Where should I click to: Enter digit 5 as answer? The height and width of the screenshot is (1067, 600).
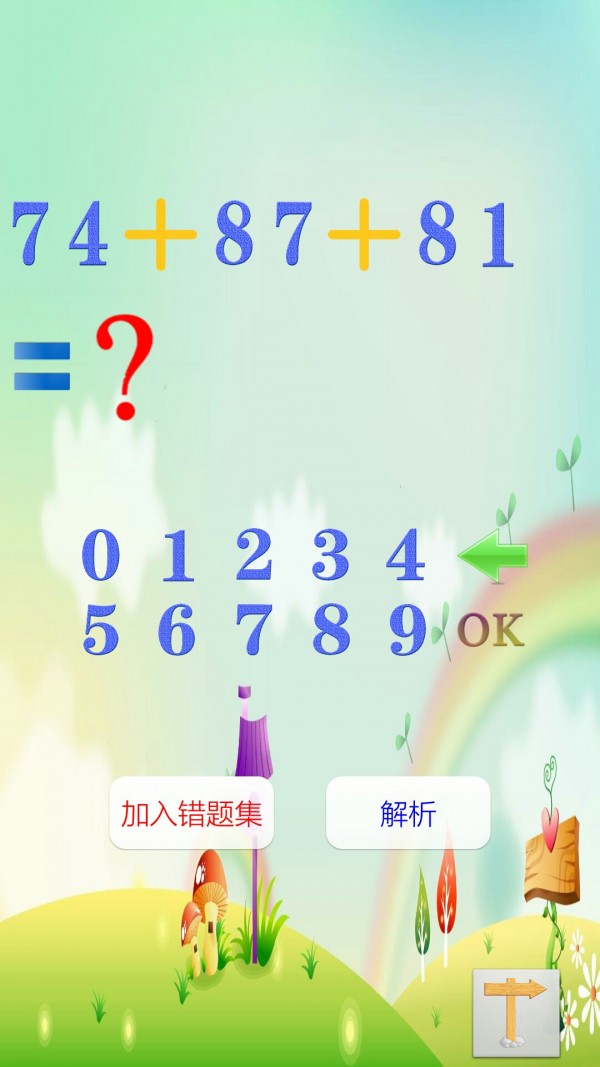(101, 630)
